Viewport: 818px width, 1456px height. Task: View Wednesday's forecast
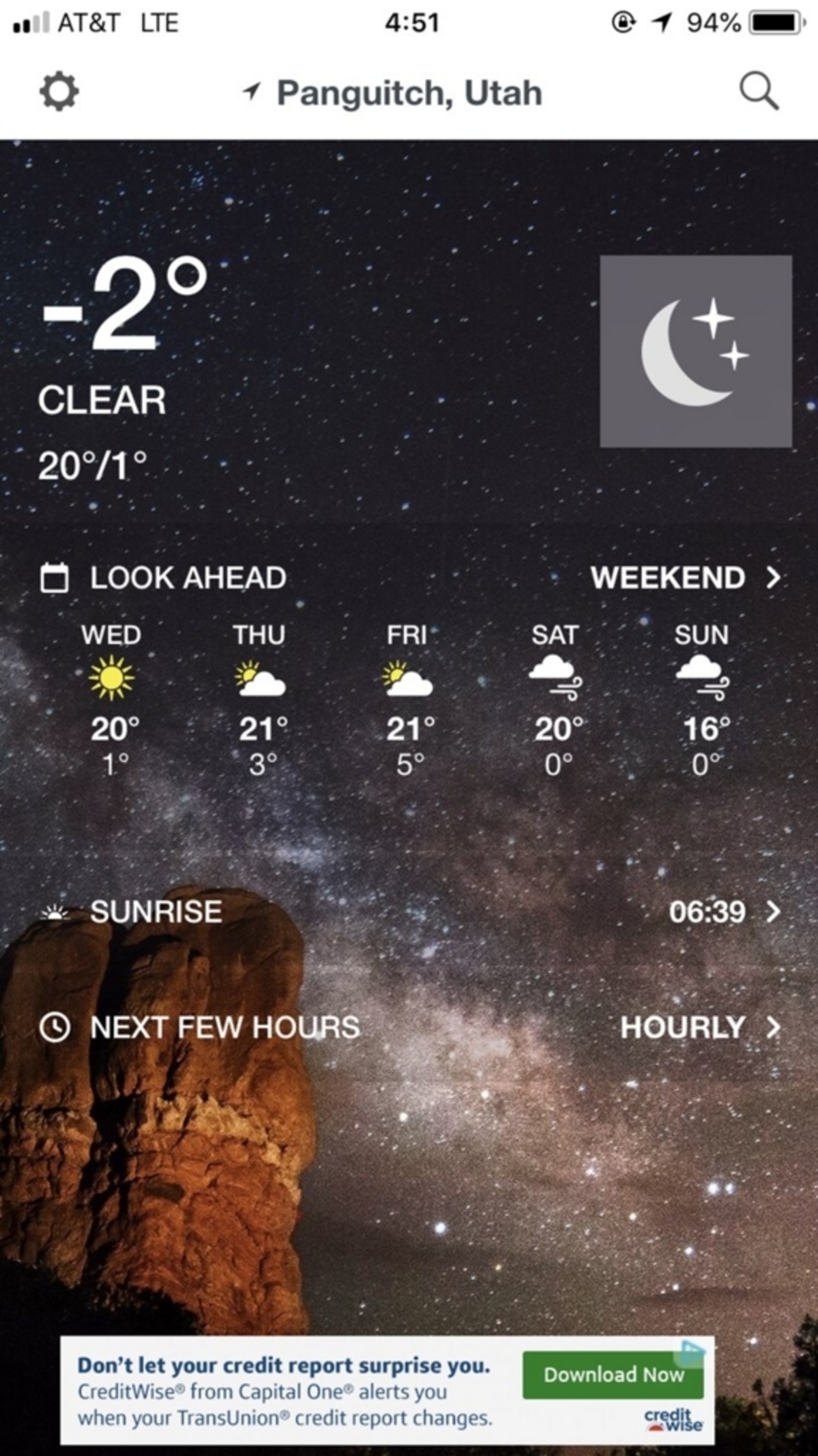coord(111,698)
